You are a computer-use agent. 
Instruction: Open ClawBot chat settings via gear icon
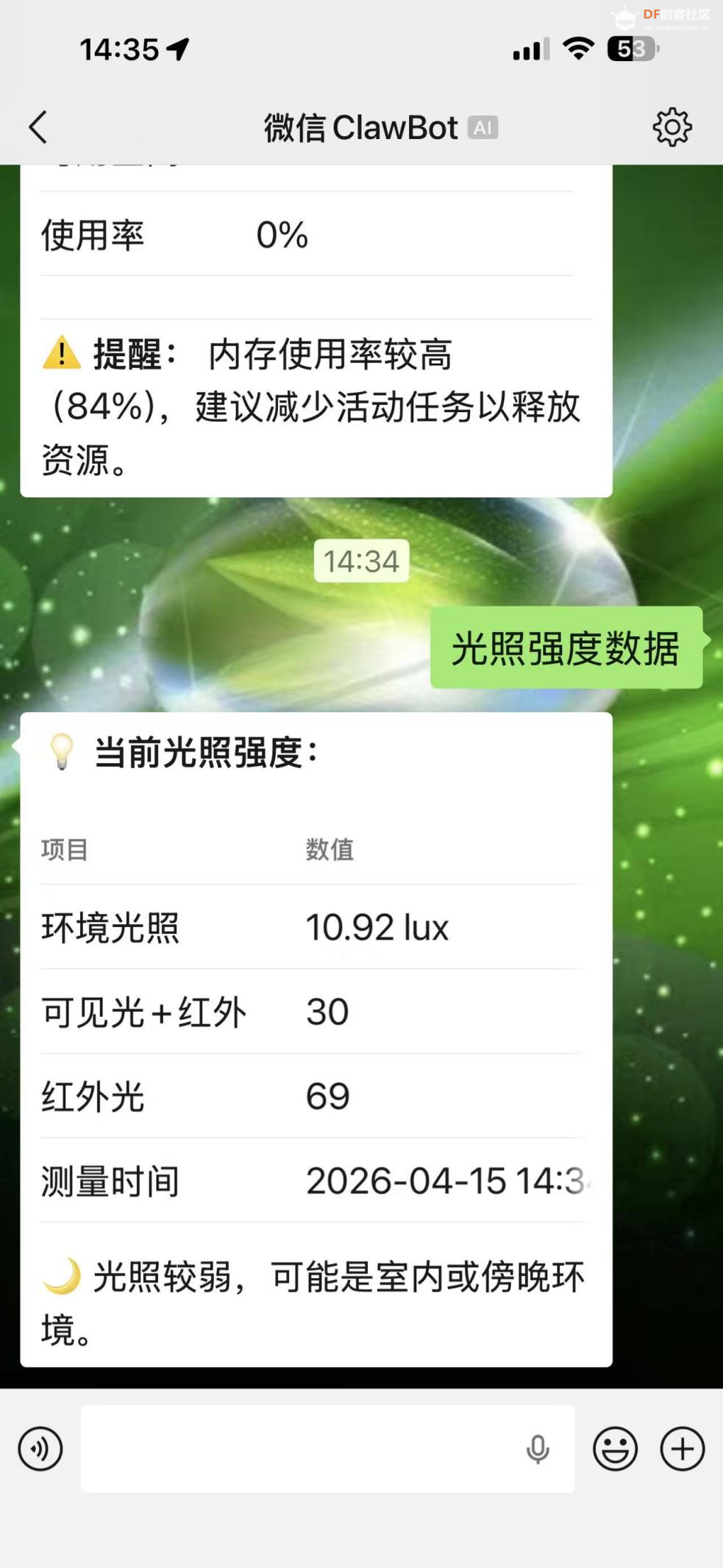[x=673, y=127]
